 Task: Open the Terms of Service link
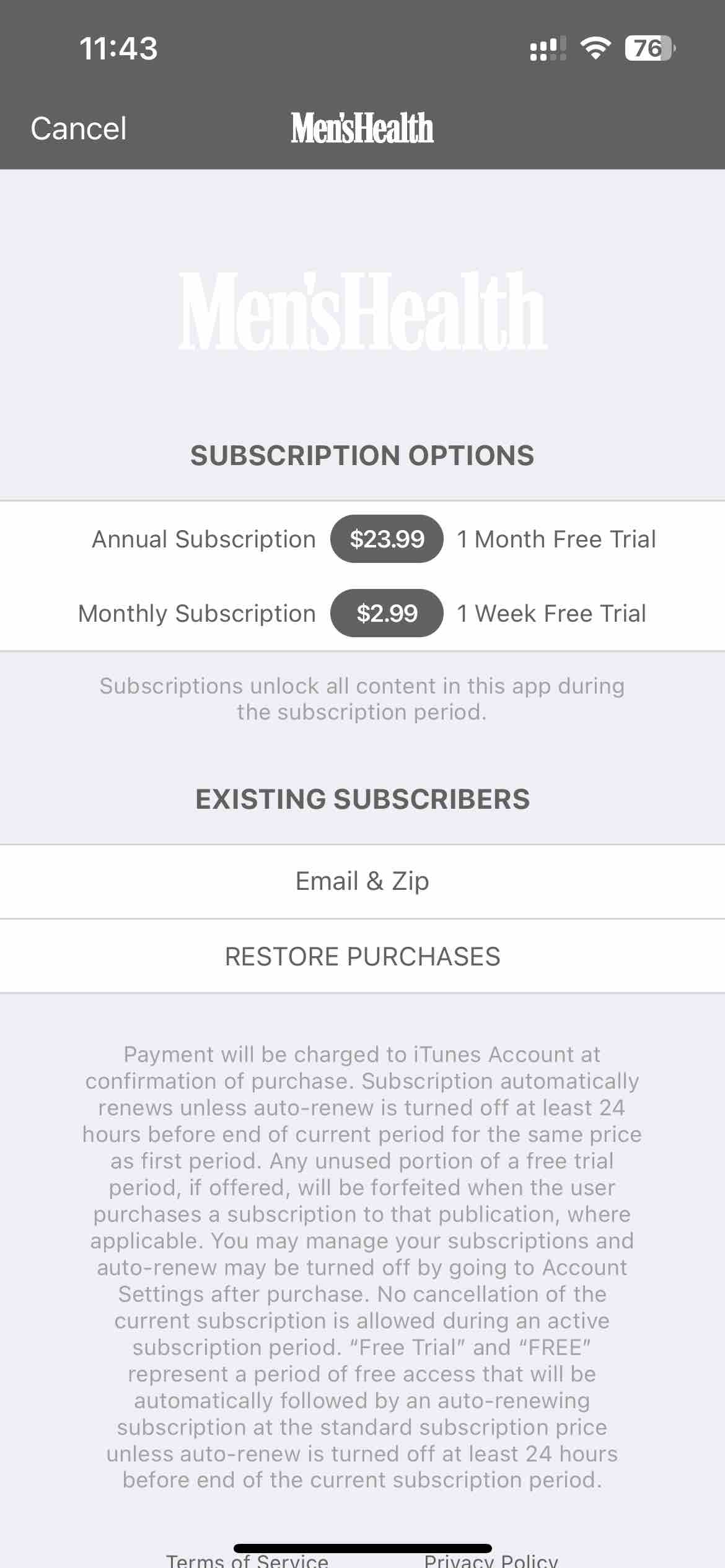tap(247, 1559)
